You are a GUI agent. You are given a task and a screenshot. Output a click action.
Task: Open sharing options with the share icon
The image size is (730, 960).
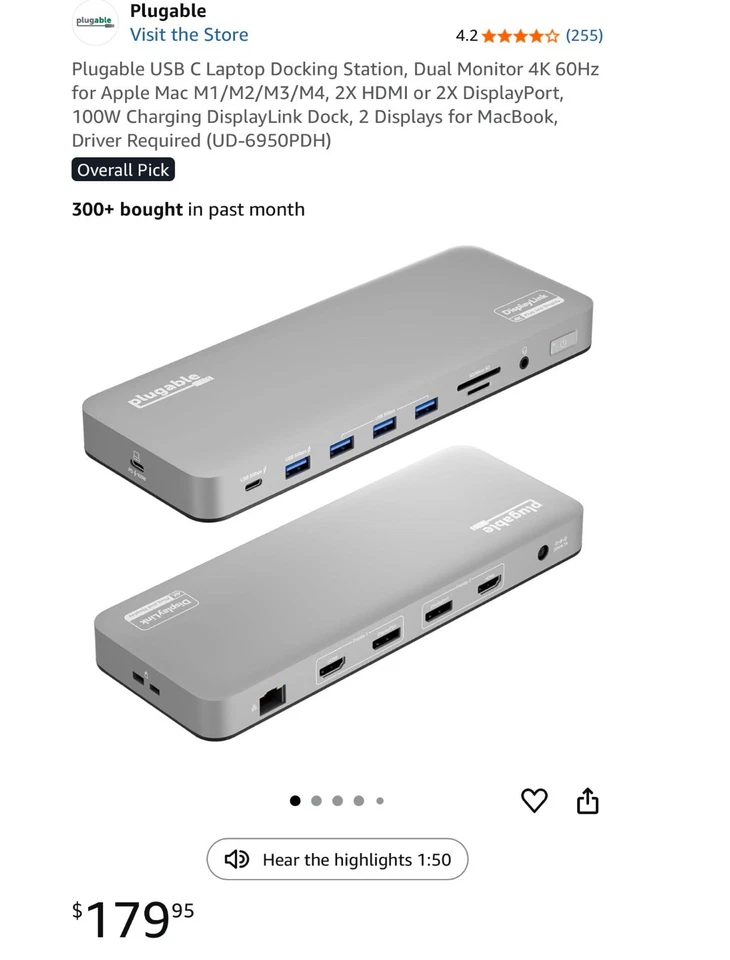tap(587, 800)
